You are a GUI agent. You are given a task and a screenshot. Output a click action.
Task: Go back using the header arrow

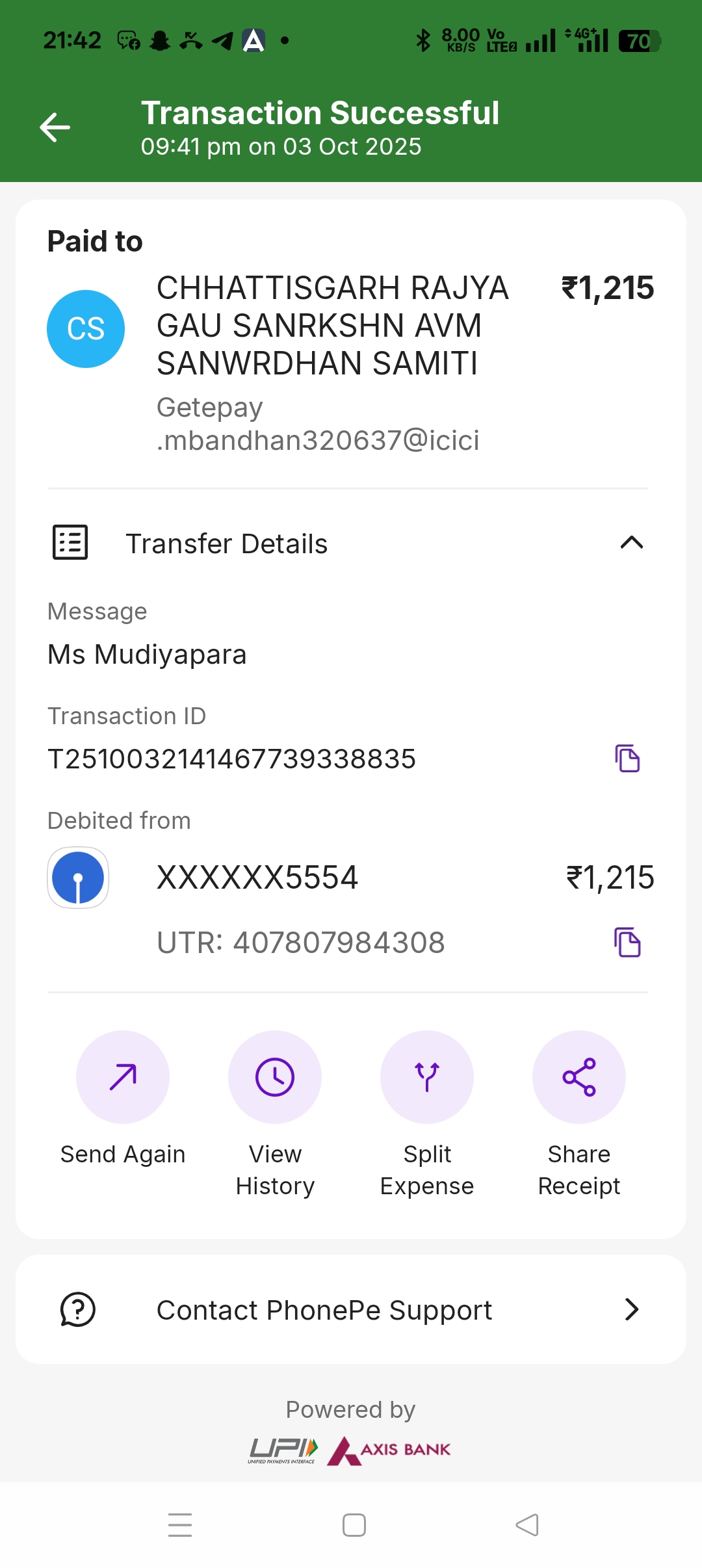coord(55,127)
